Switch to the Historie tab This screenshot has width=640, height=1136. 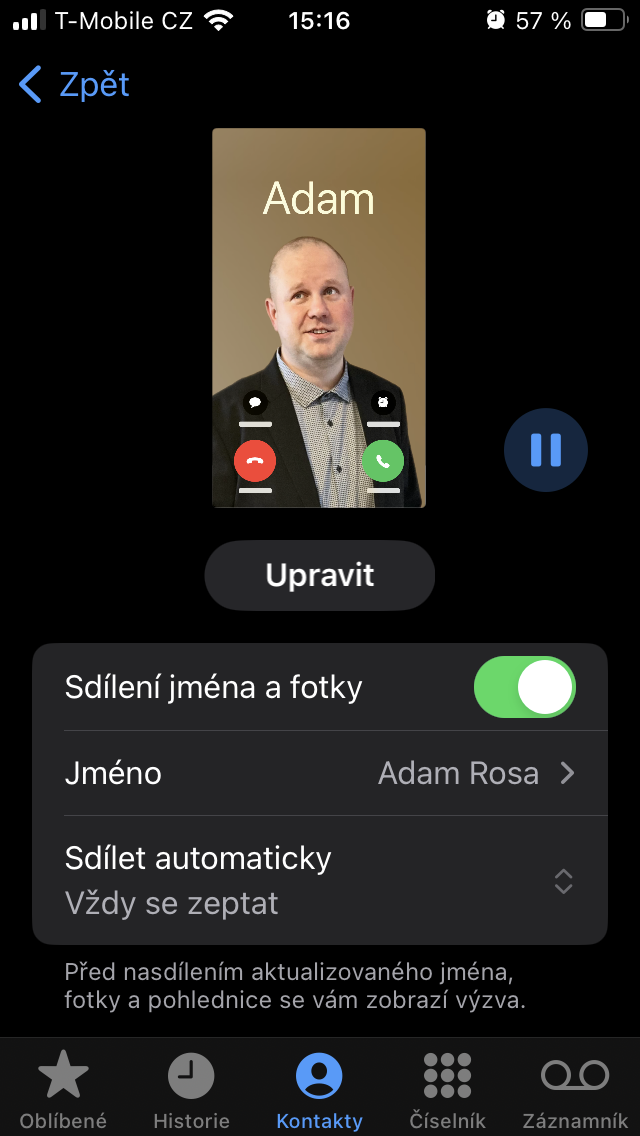(x=191, y=1091)
